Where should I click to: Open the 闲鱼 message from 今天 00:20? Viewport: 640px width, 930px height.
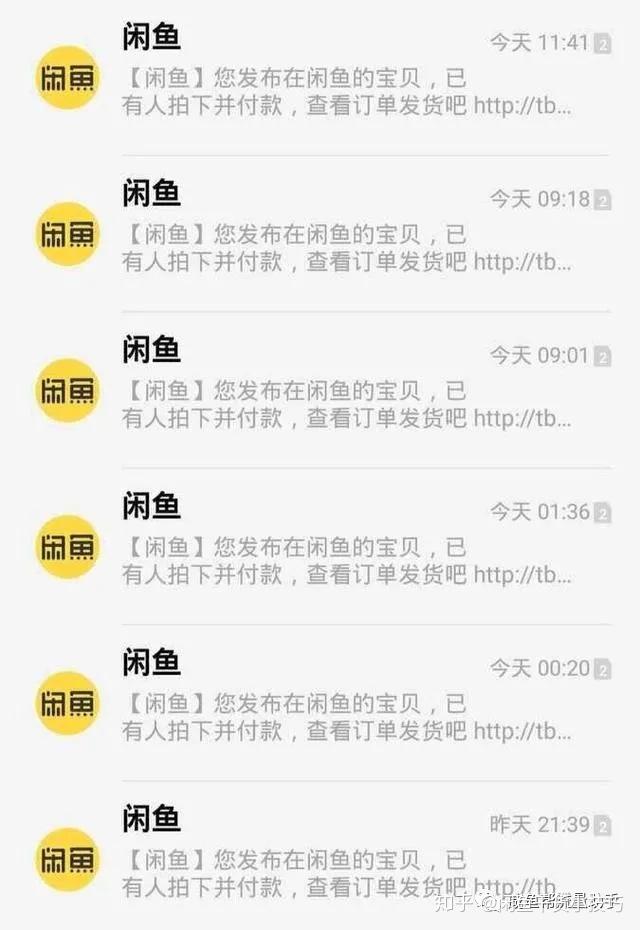(x=320, y=703)
